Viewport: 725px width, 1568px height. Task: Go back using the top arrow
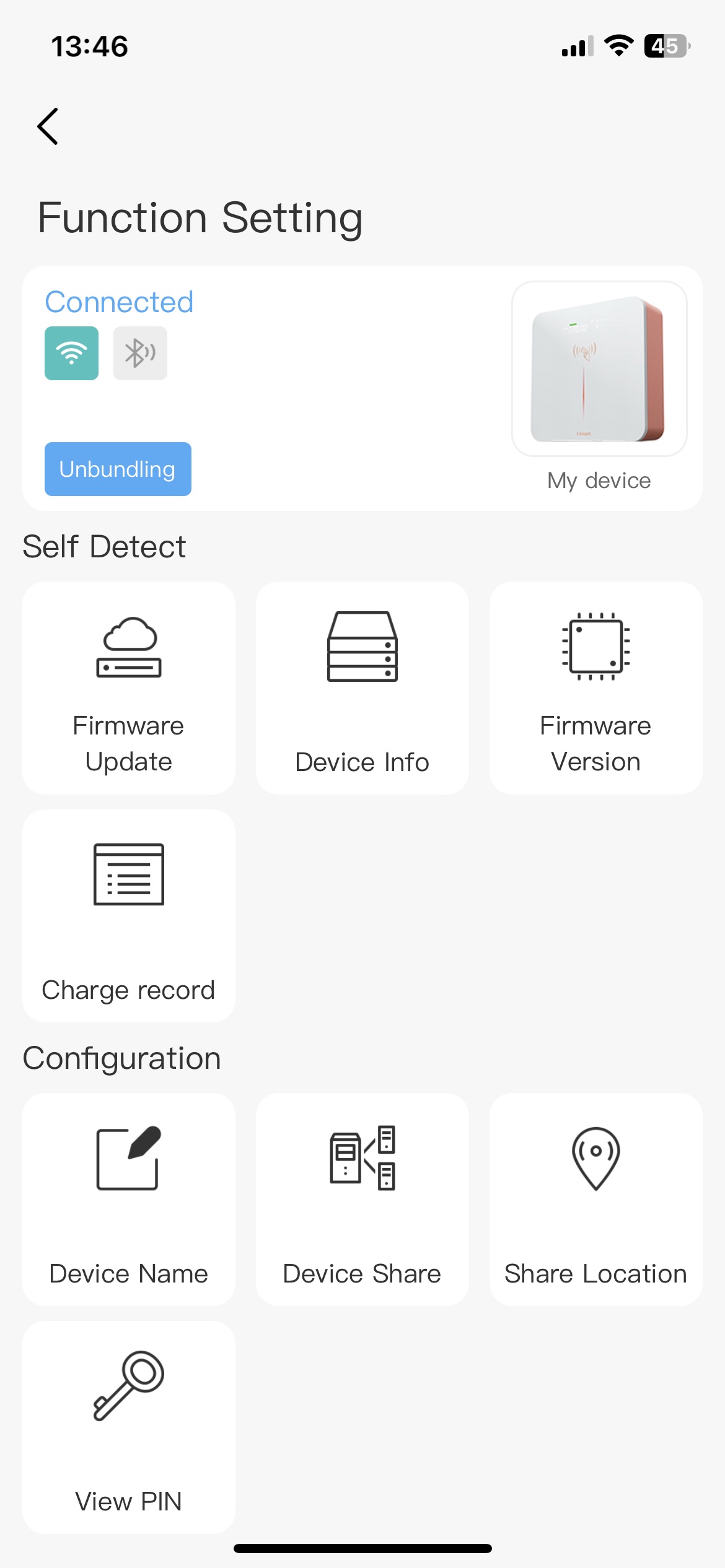tap(48, 126)
